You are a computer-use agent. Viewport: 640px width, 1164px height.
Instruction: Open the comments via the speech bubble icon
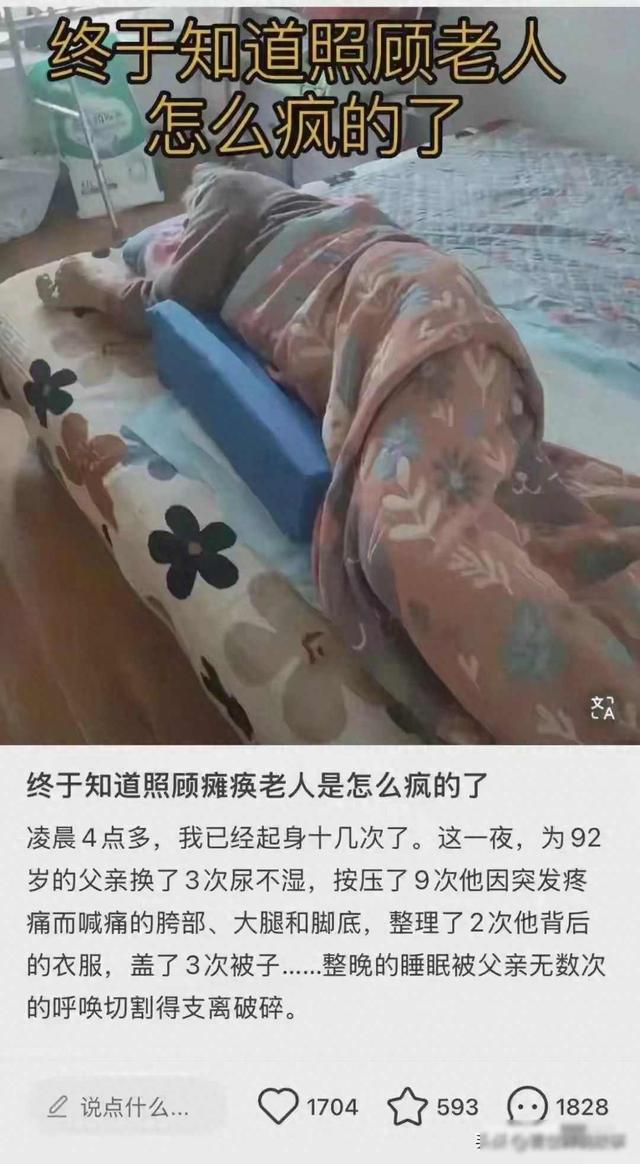click(527, 1107)
